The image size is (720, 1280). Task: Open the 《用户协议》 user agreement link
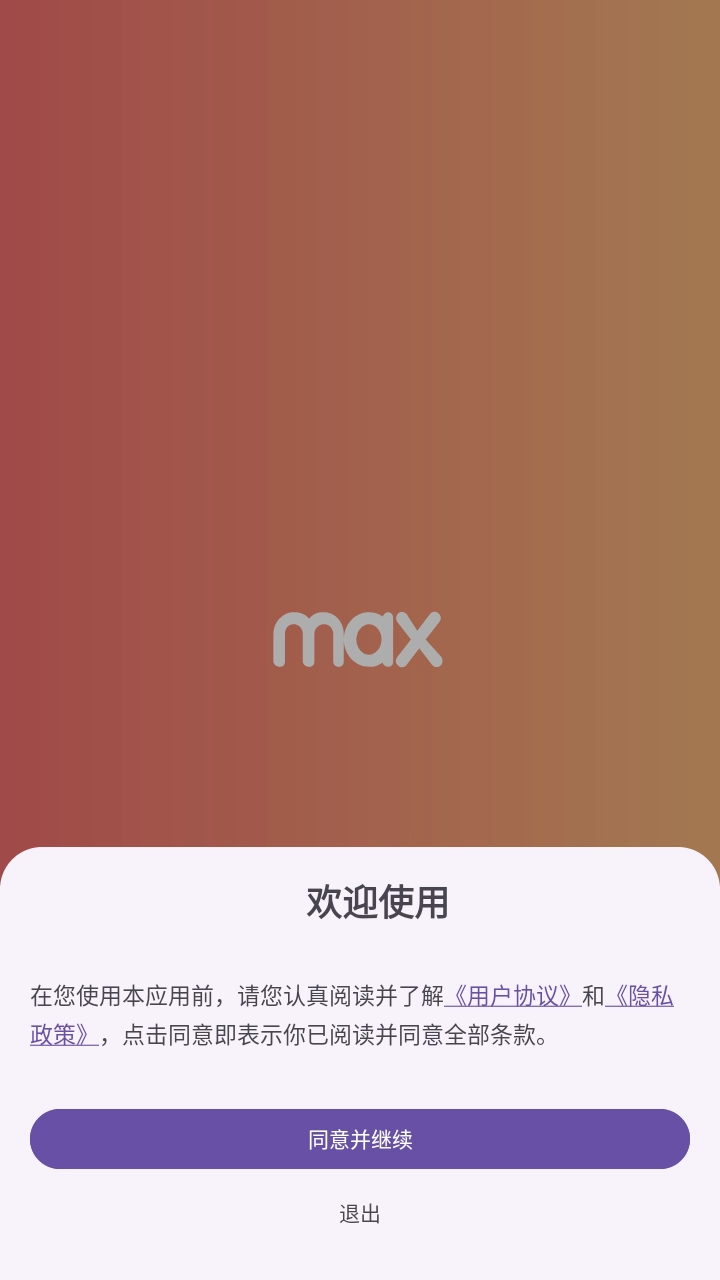pos(514,996)
